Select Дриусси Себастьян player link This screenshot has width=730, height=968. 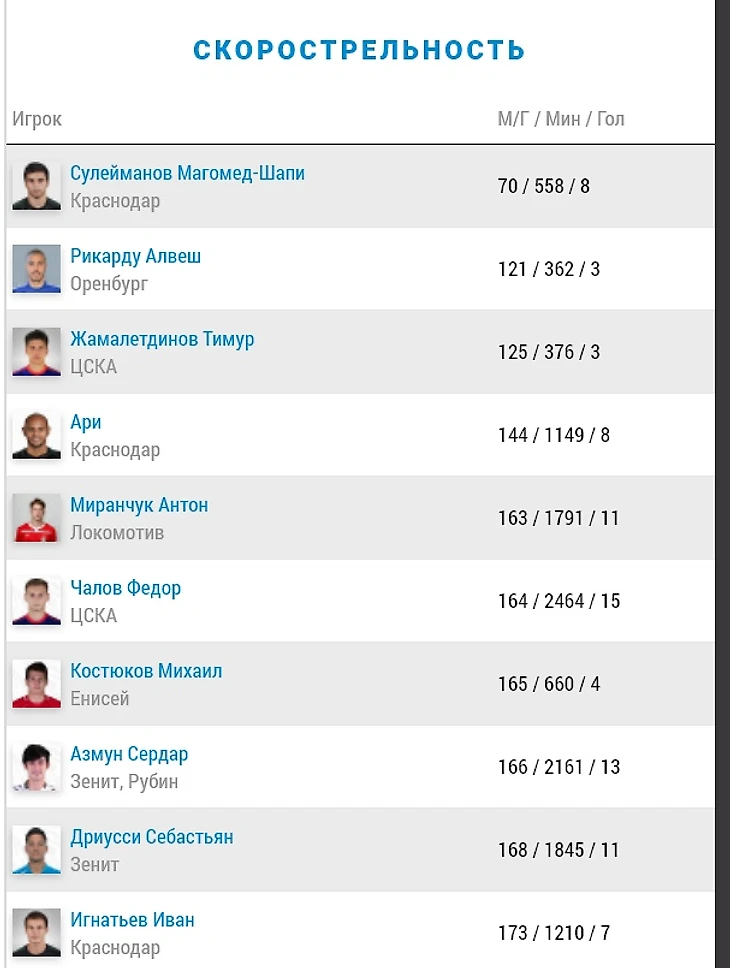point(151,837)
